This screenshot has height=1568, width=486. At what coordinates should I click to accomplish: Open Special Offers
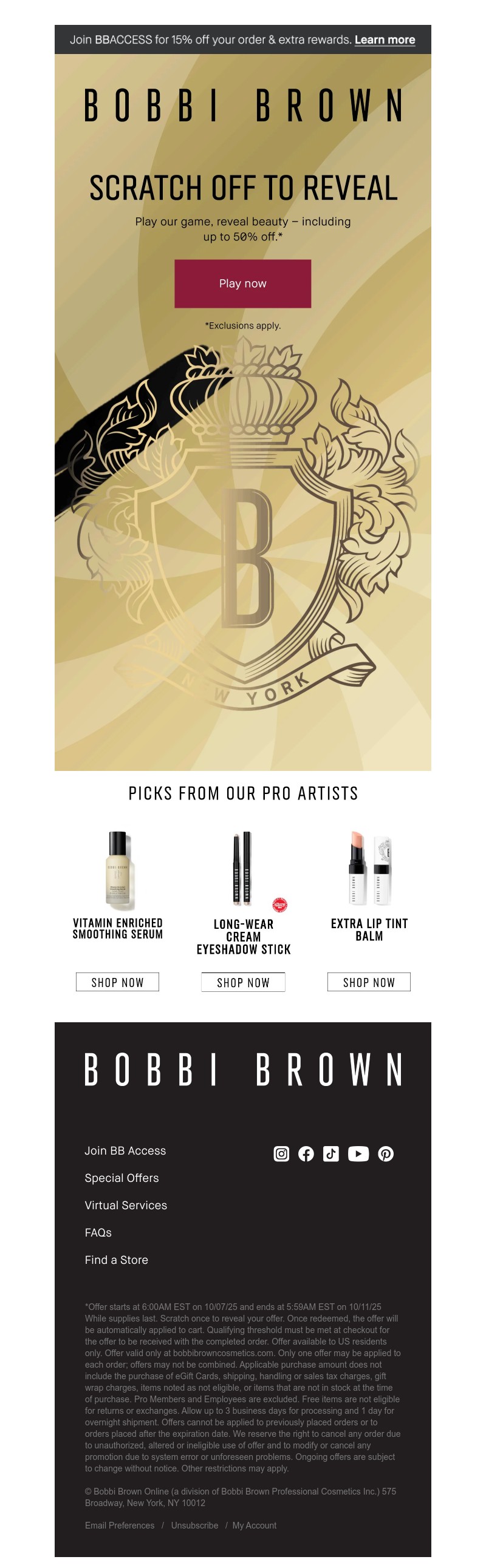click(x=121, y=1178)
